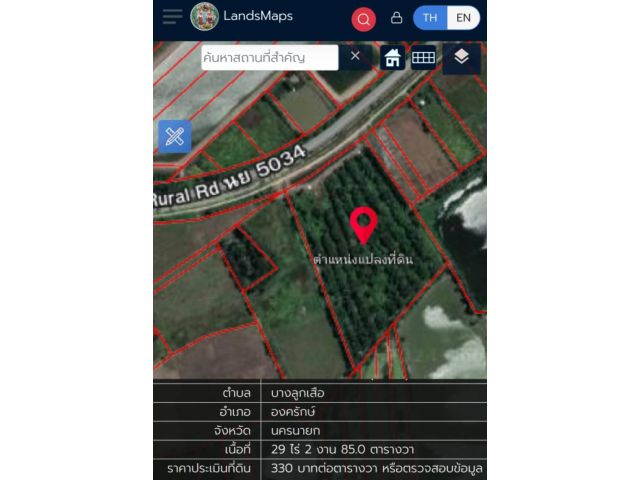Focus the place search field
640x480 pixels.
point(270,57)
